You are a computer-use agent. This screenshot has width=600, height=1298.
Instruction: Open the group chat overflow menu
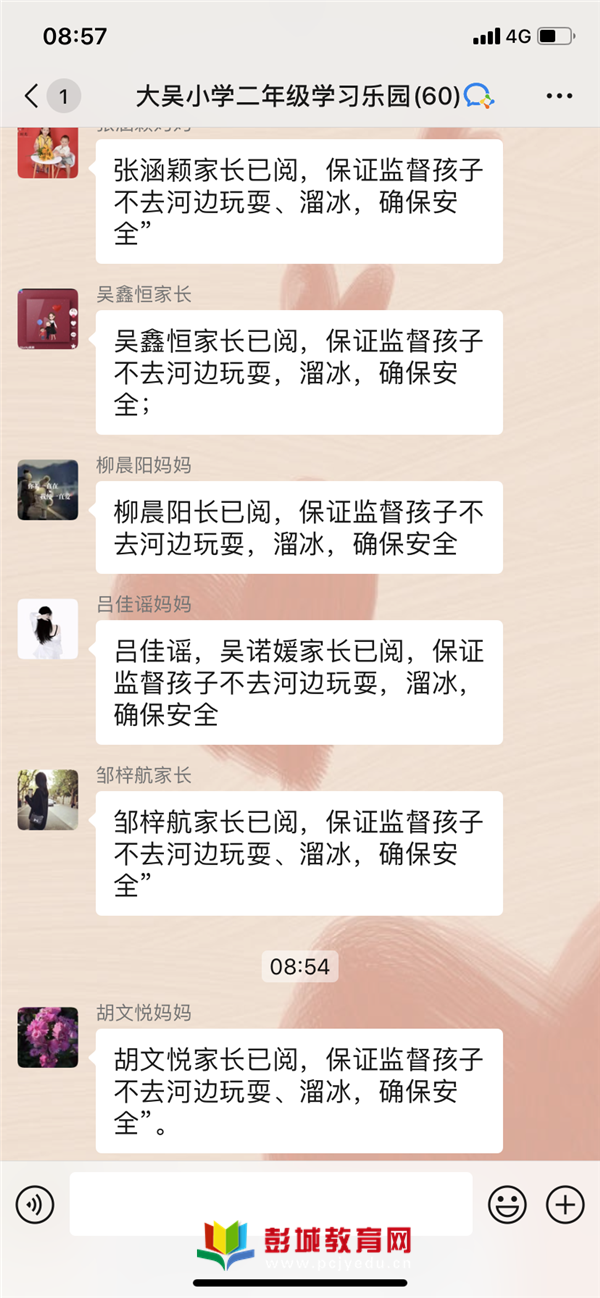tap(559, 96)
